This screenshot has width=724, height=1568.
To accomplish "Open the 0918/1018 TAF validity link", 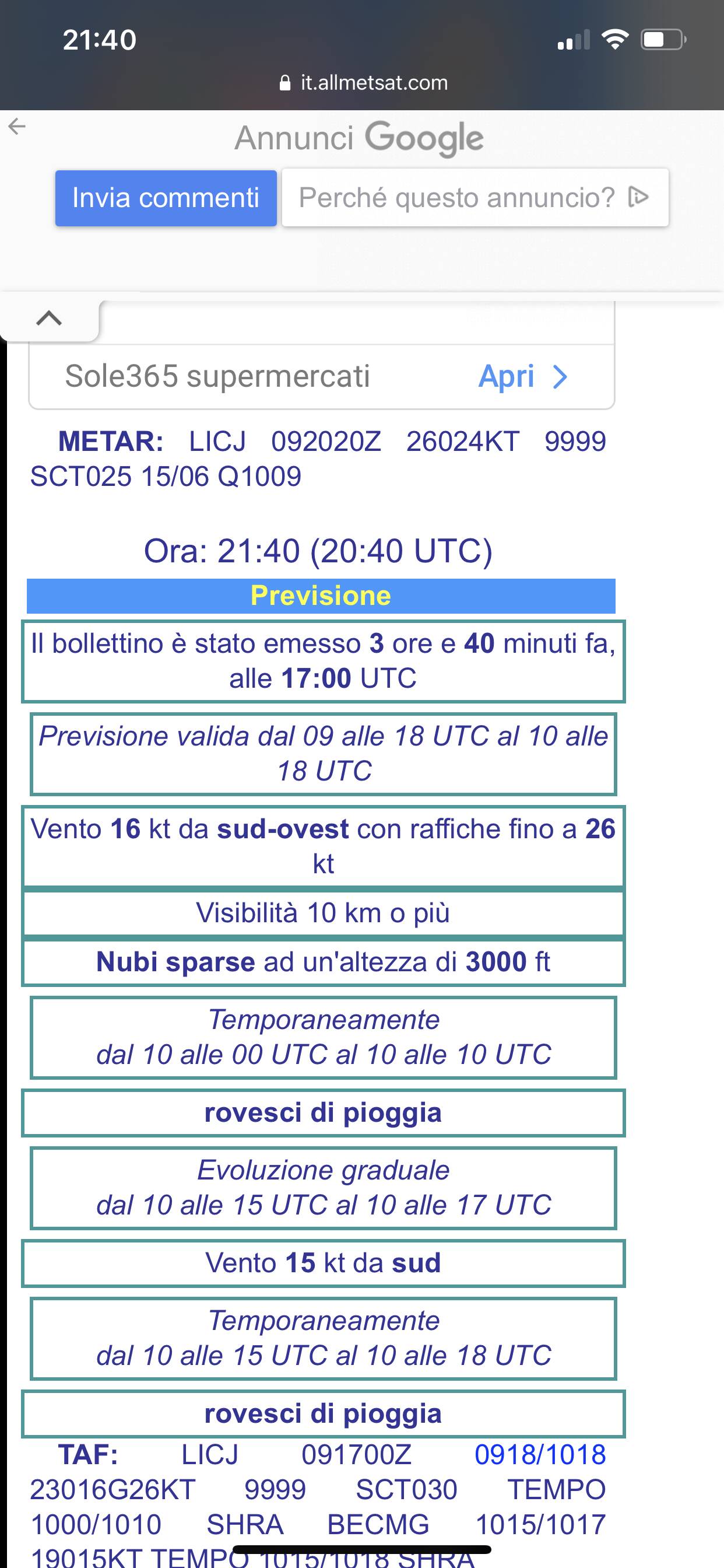I will pyautogui.click(x=540, y=1455).
